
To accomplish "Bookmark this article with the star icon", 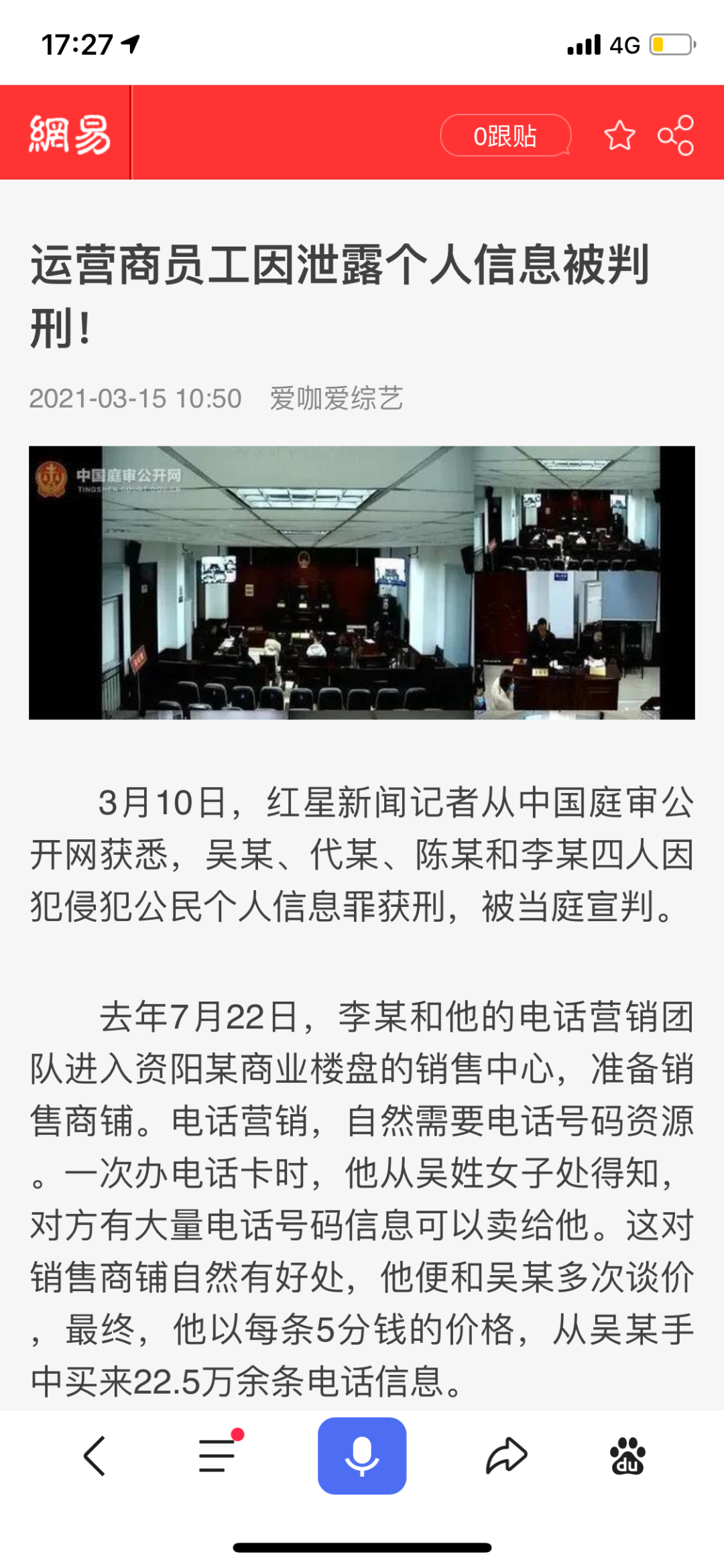I will click(x=619, y=136).
